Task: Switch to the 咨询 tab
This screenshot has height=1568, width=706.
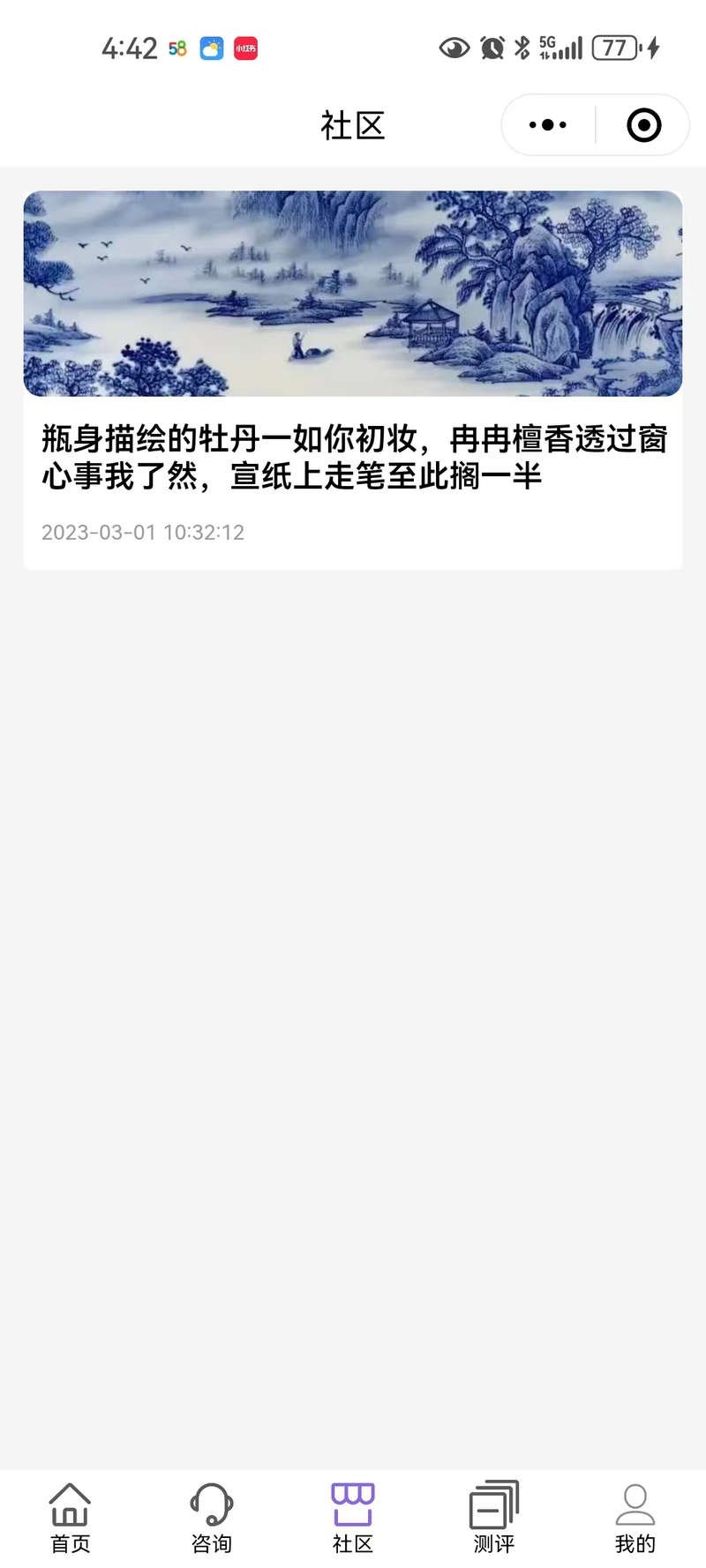Action: (212, 1518)
